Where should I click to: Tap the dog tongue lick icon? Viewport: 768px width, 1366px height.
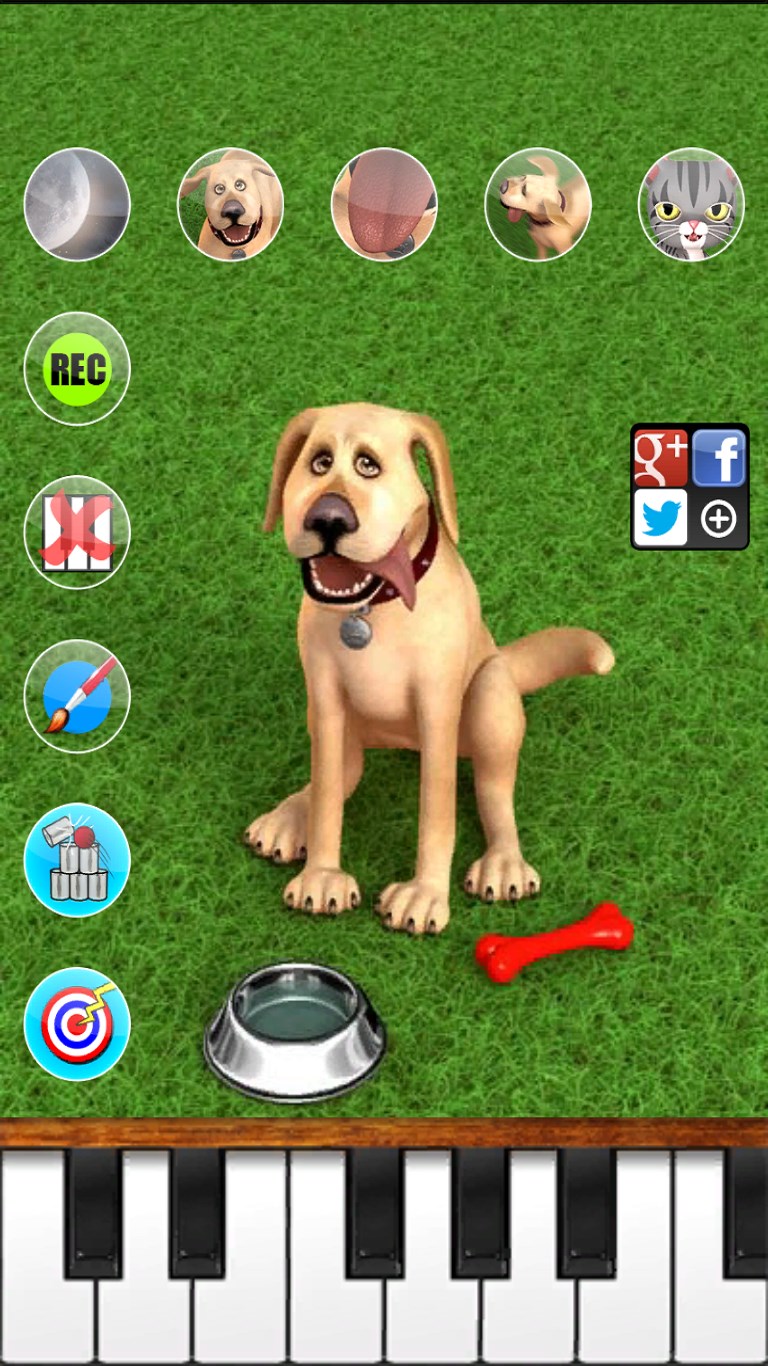[x=384, y=204]
